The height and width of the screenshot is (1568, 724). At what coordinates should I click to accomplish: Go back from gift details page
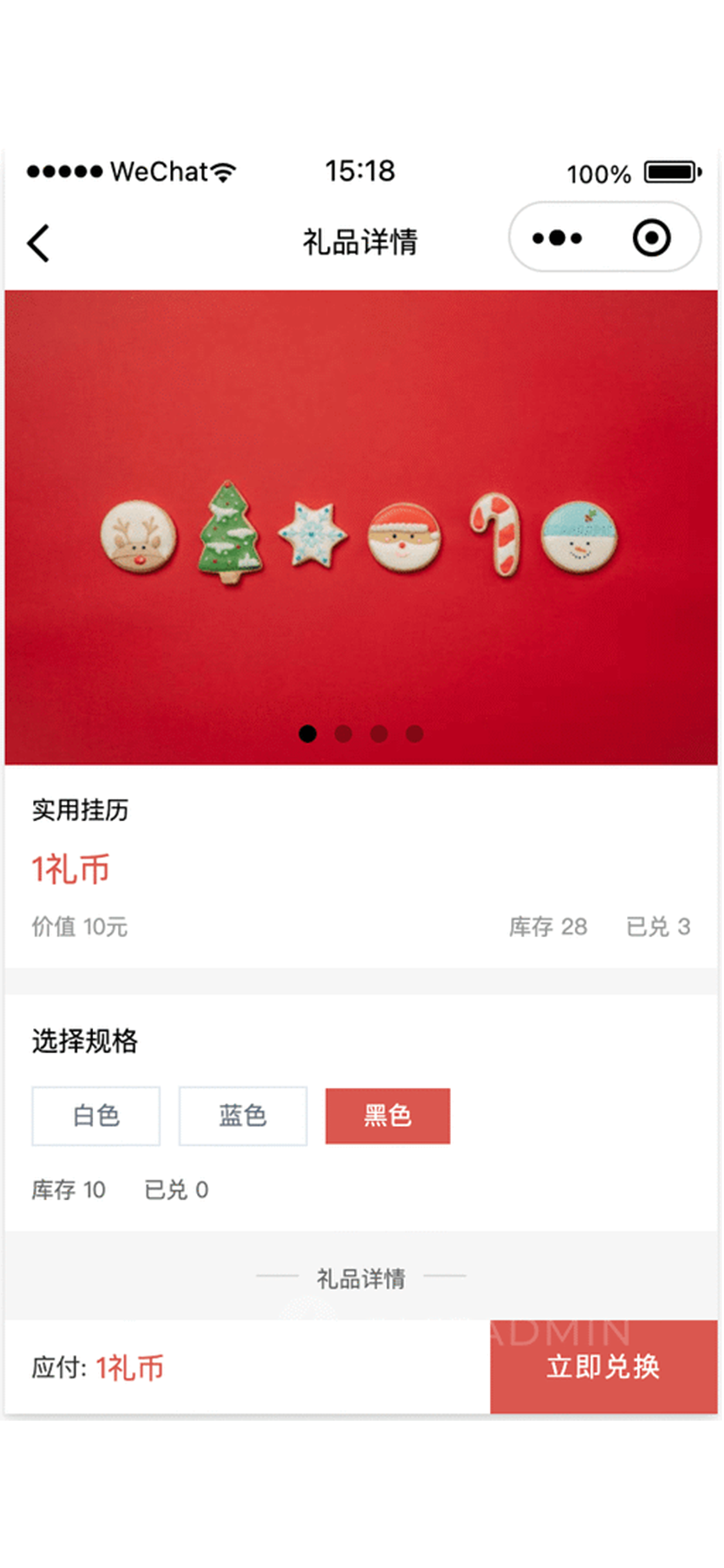click(x=39, y=243)
